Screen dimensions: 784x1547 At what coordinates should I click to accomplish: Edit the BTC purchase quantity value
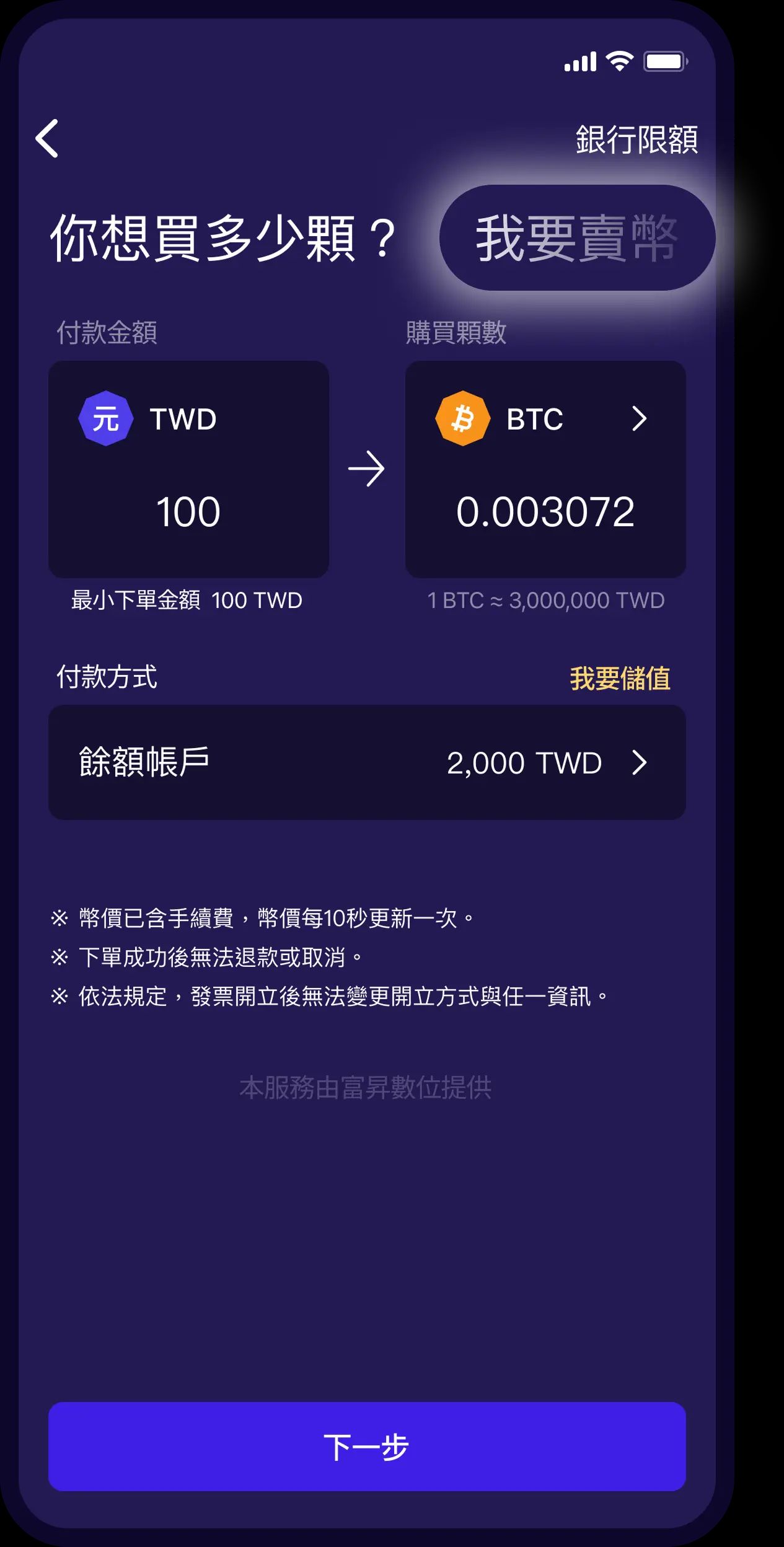point(545,512)
